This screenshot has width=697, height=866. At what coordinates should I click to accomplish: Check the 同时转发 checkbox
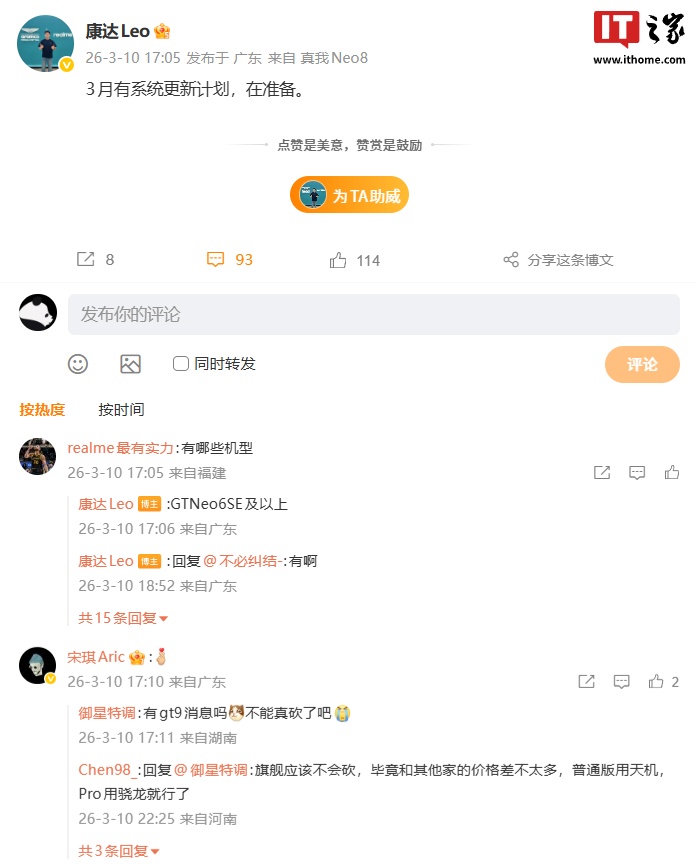point(181,364)
